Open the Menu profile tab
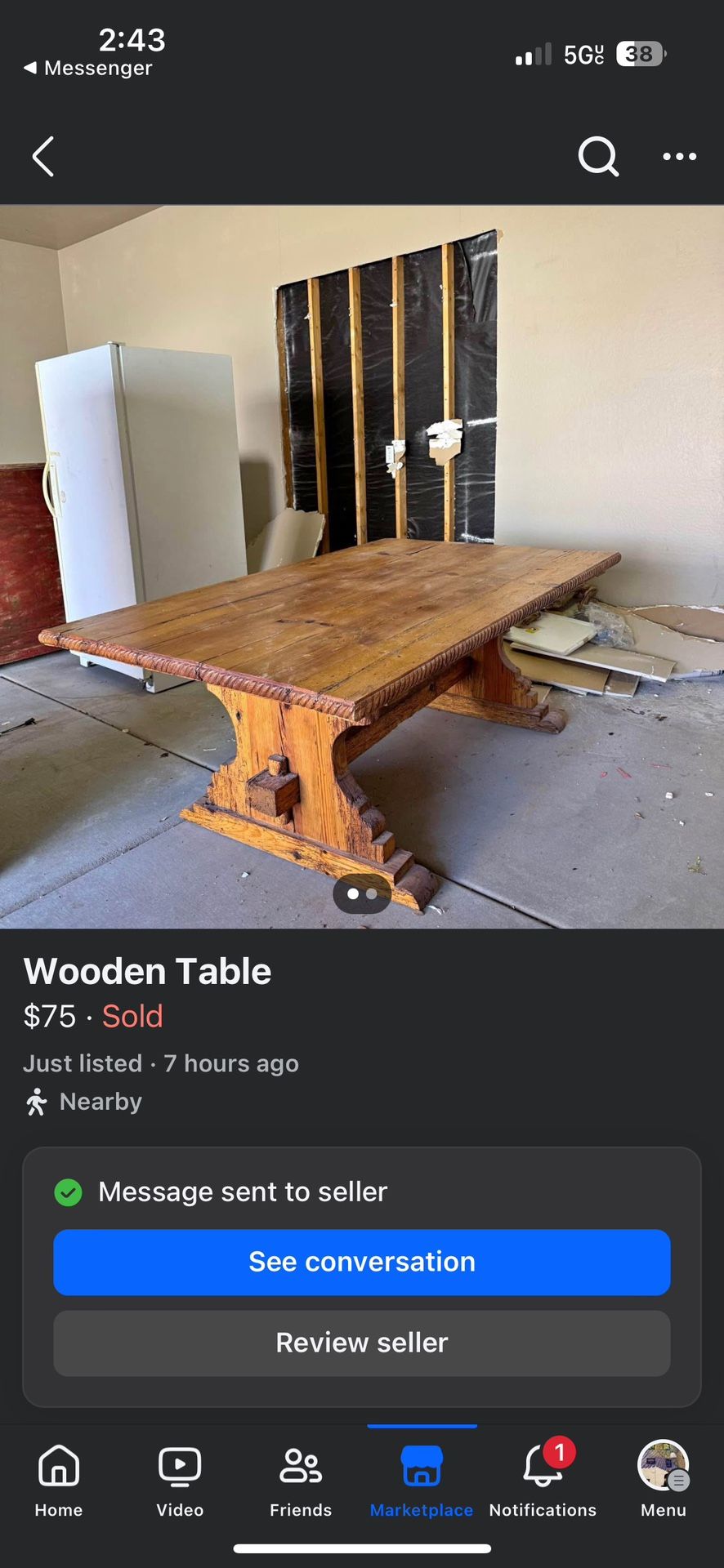The image size is (724, 1568). 663,1479
